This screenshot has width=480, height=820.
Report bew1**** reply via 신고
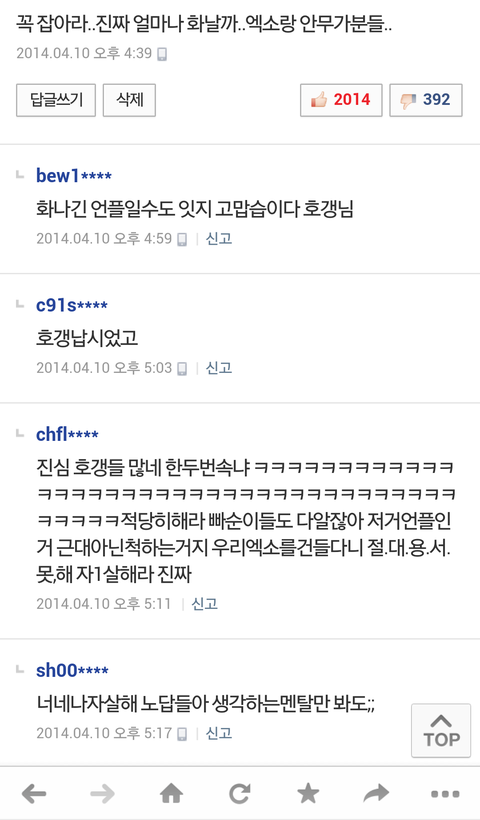tap(219, 239)
